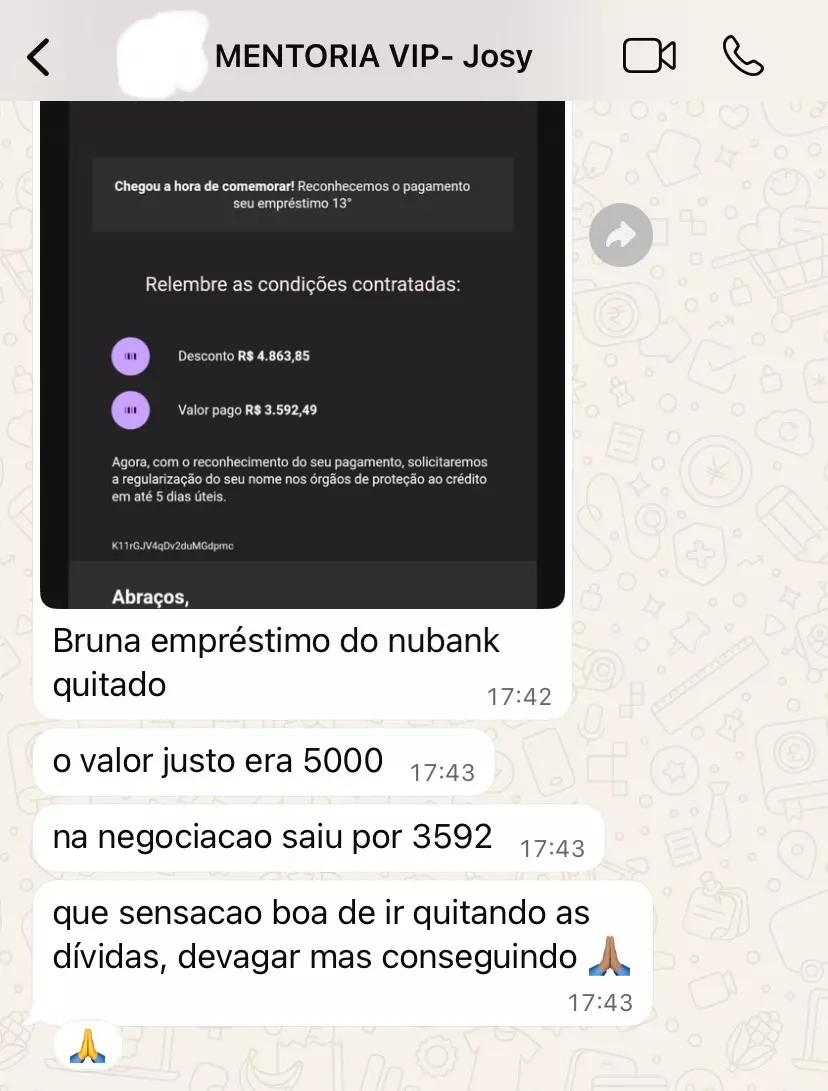828x1091 pixels.
Task: Start a voice call from the chat header
Action: pyautogui.click(x=742, y=56)
